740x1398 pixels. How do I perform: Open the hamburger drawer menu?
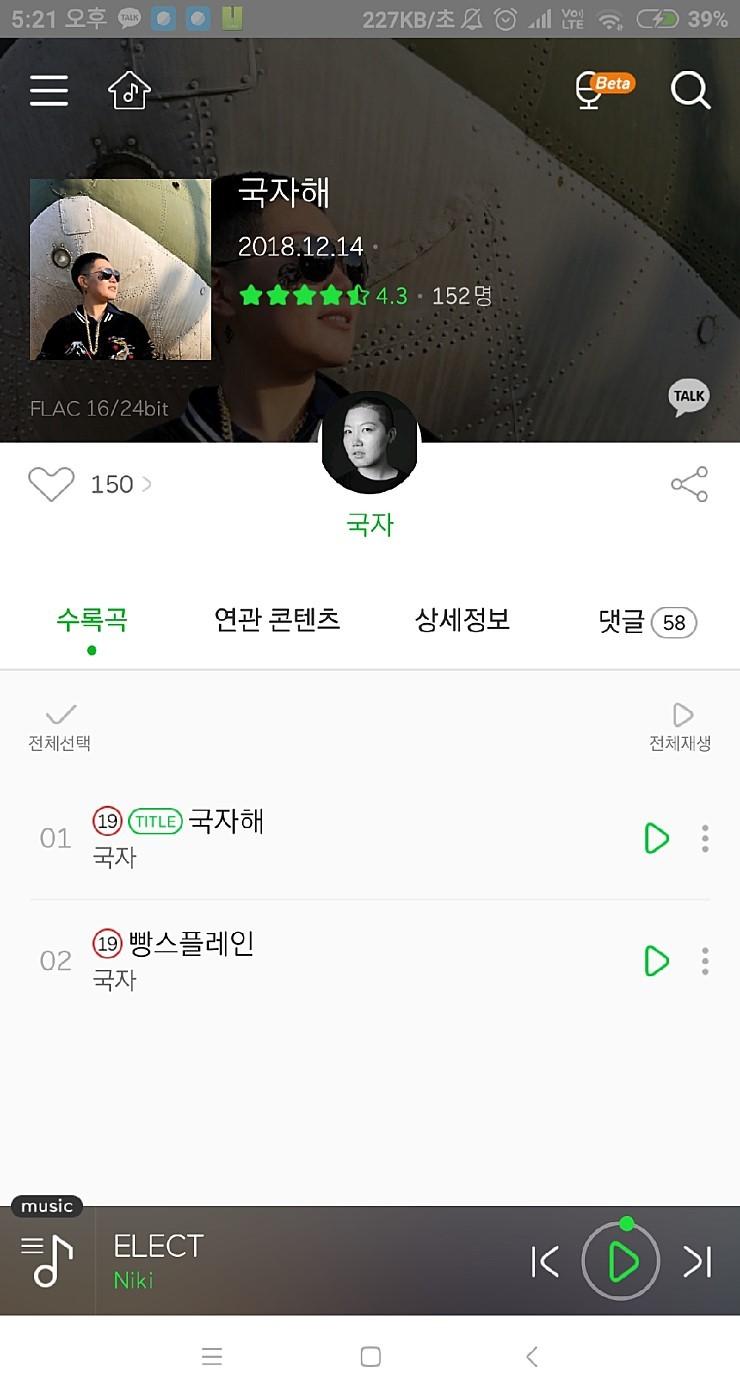coord(49,91)
